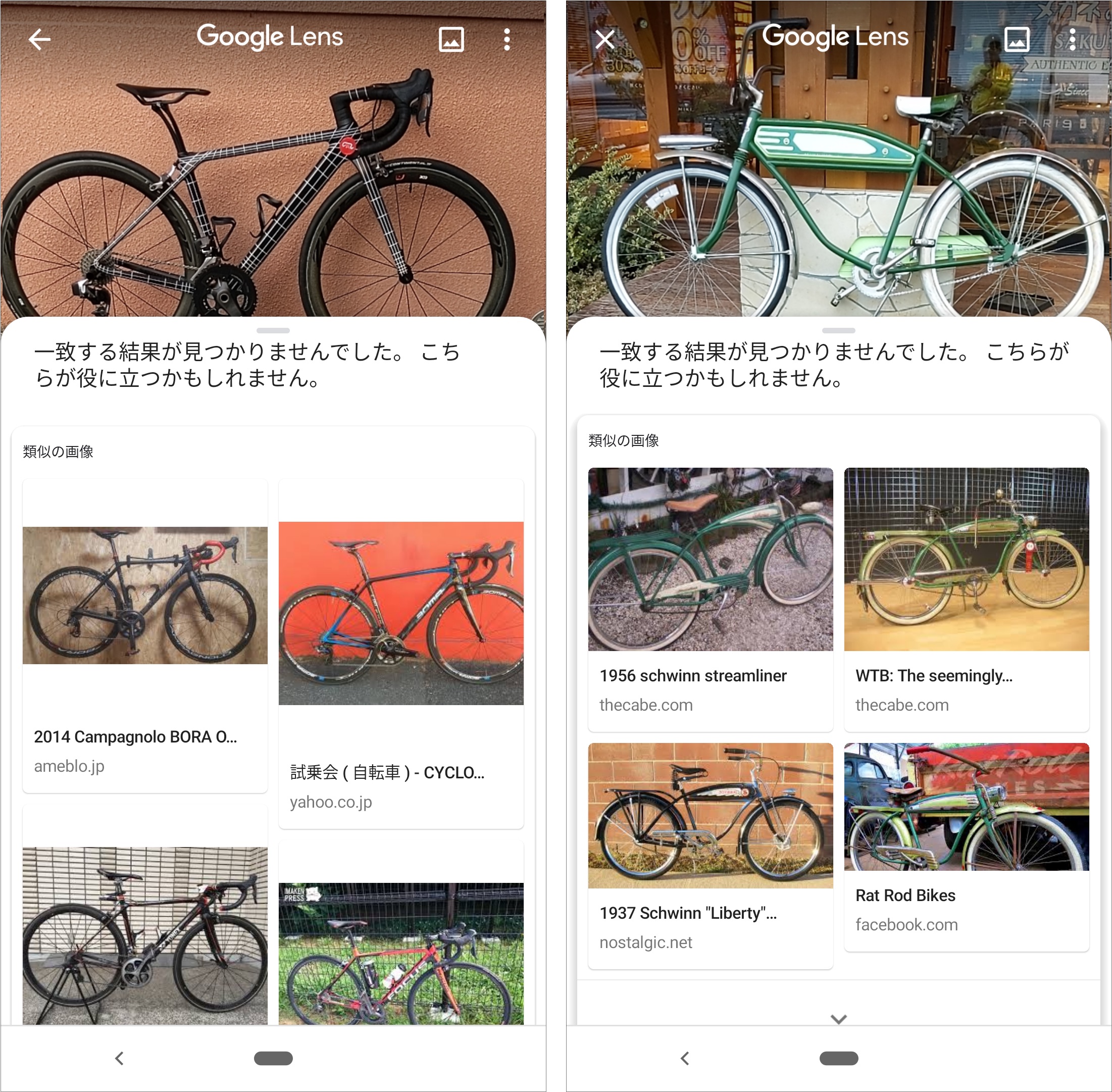Open gallery picker on the road bike screen
Viewport: 1112px width, 1092px height.
[x=451, y=39]
